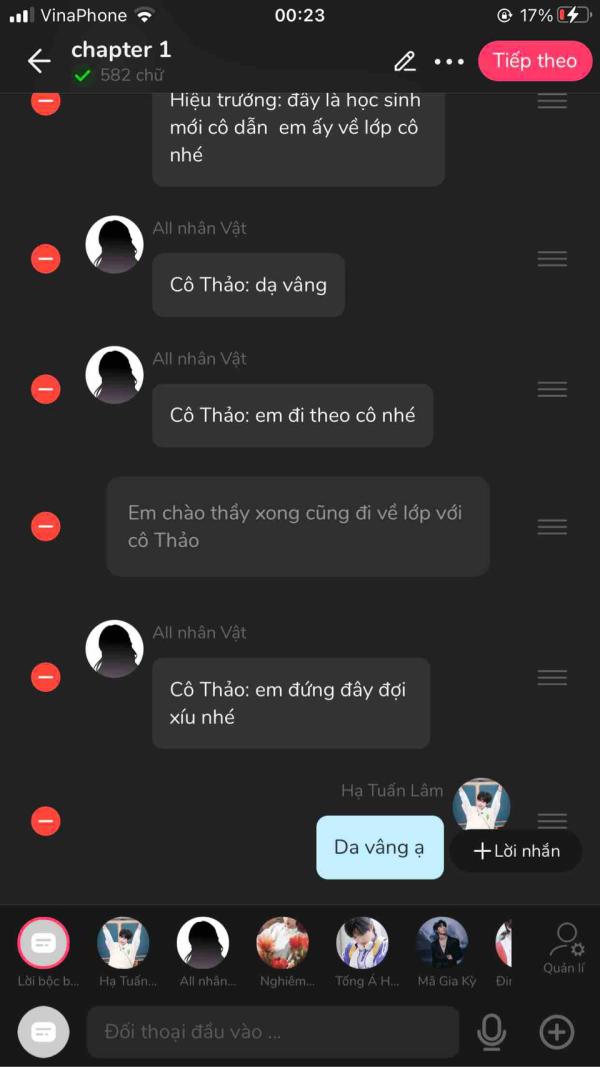Tap the pencil edit icon
This screenshot has width=600, height=1067.
point(405,61)
